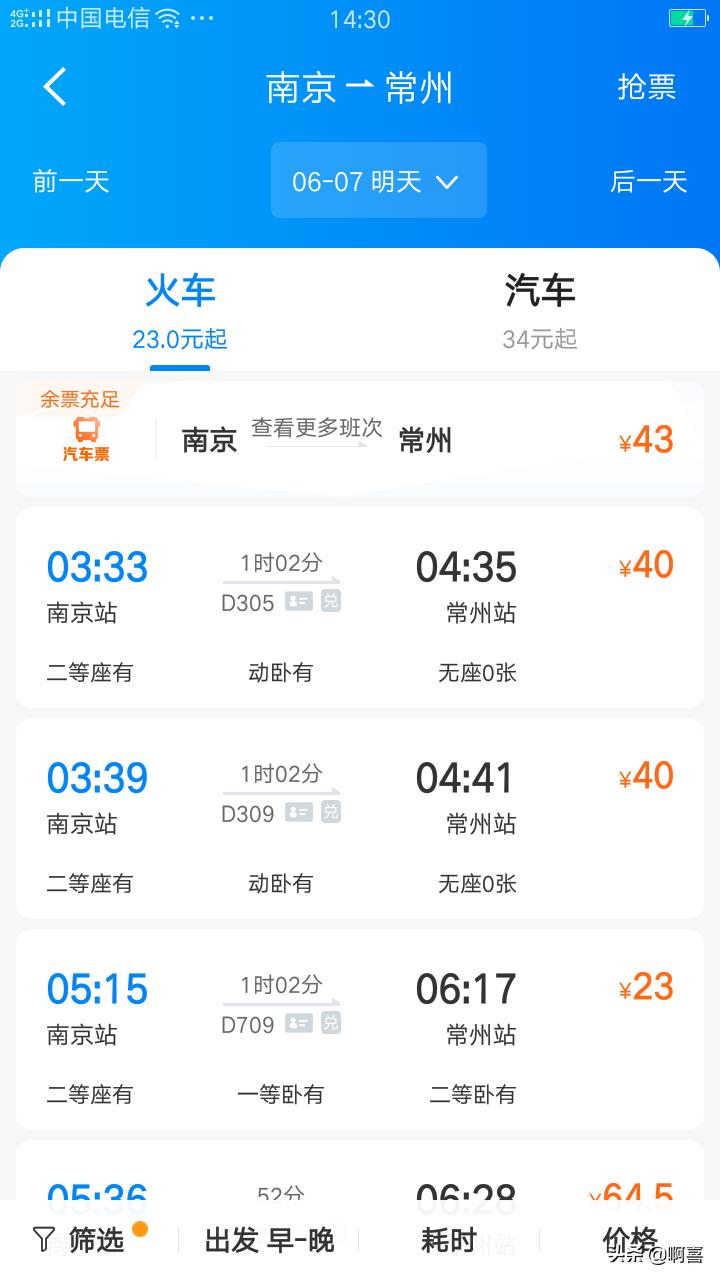Sort trains by 价格 price
The image size is (720, 1280).
click(630, 1240)
